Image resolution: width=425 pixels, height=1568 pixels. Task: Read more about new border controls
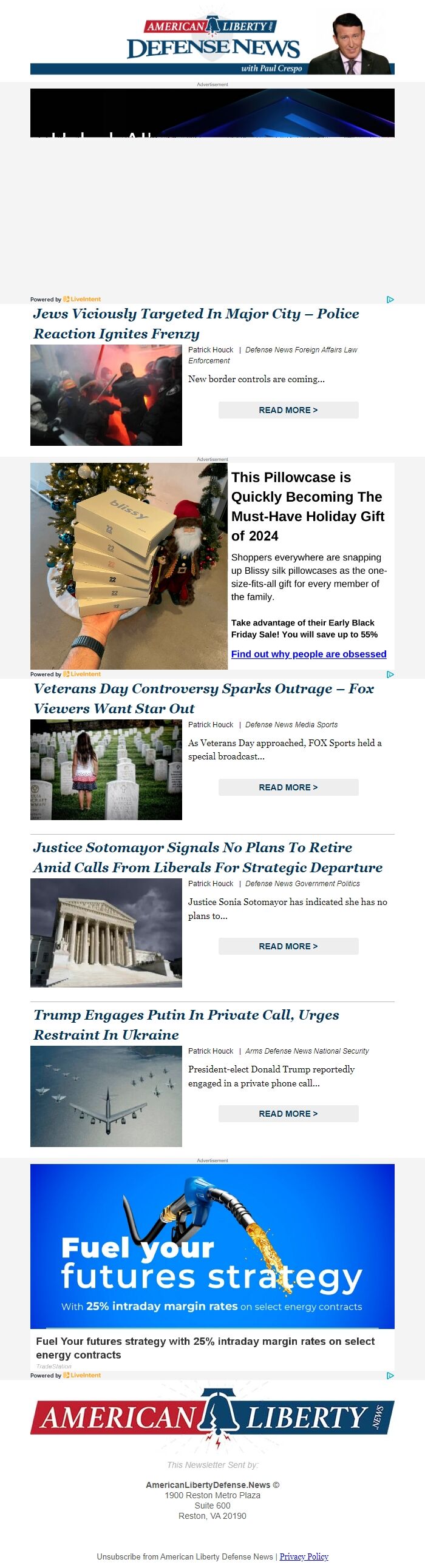pyautogui.click(x=288, y=409)
